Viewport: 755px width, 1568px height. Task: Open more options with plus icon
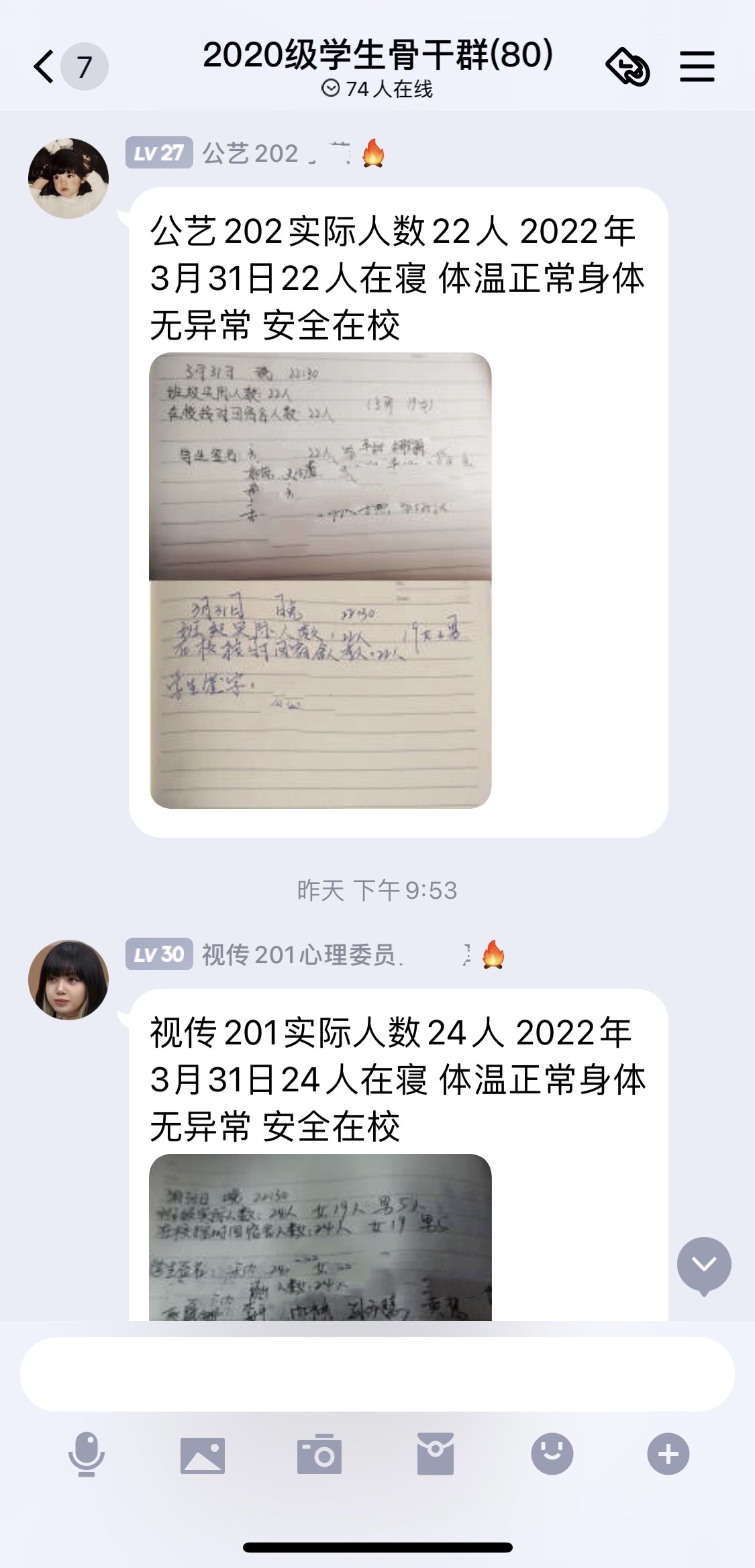[x=668, y=1454]
